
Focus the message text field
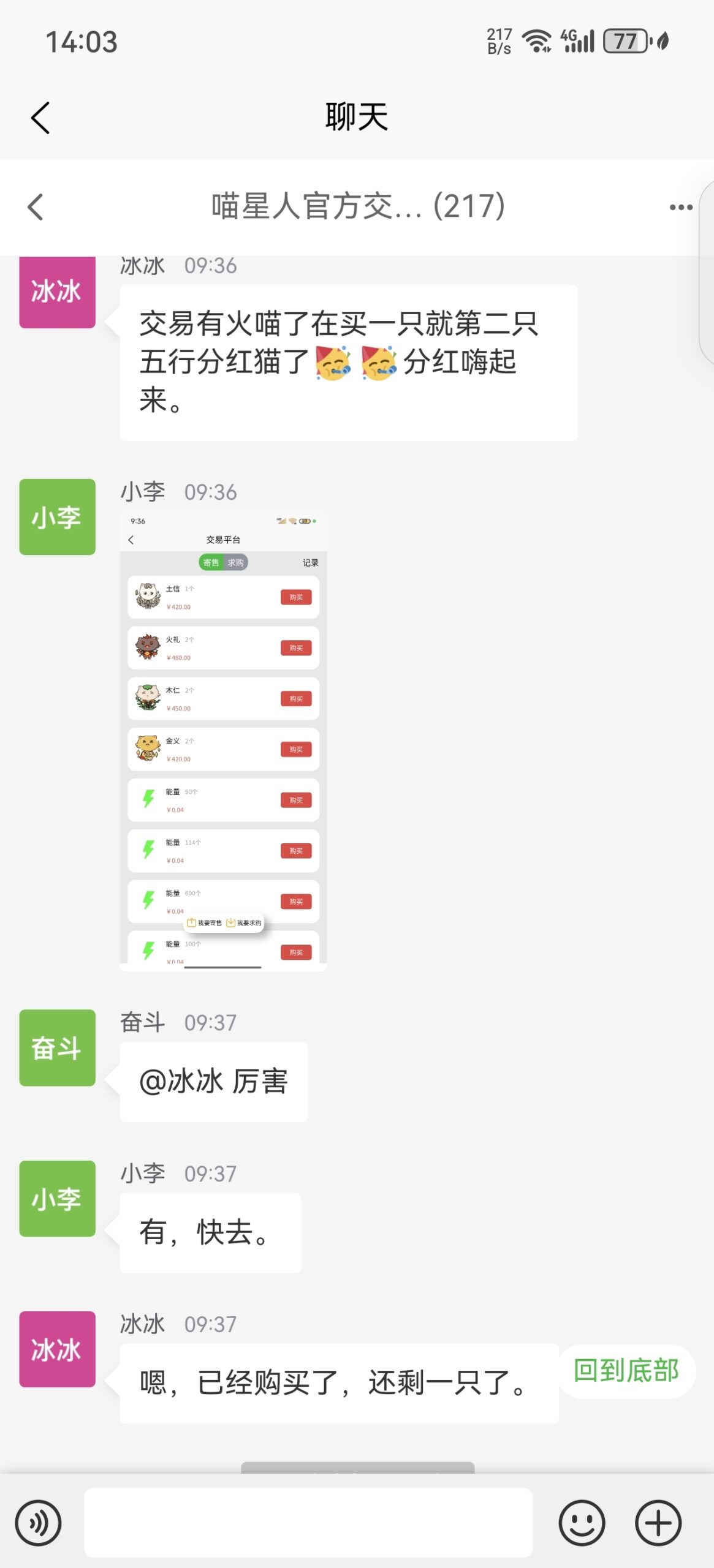[x=308, y=1523]
